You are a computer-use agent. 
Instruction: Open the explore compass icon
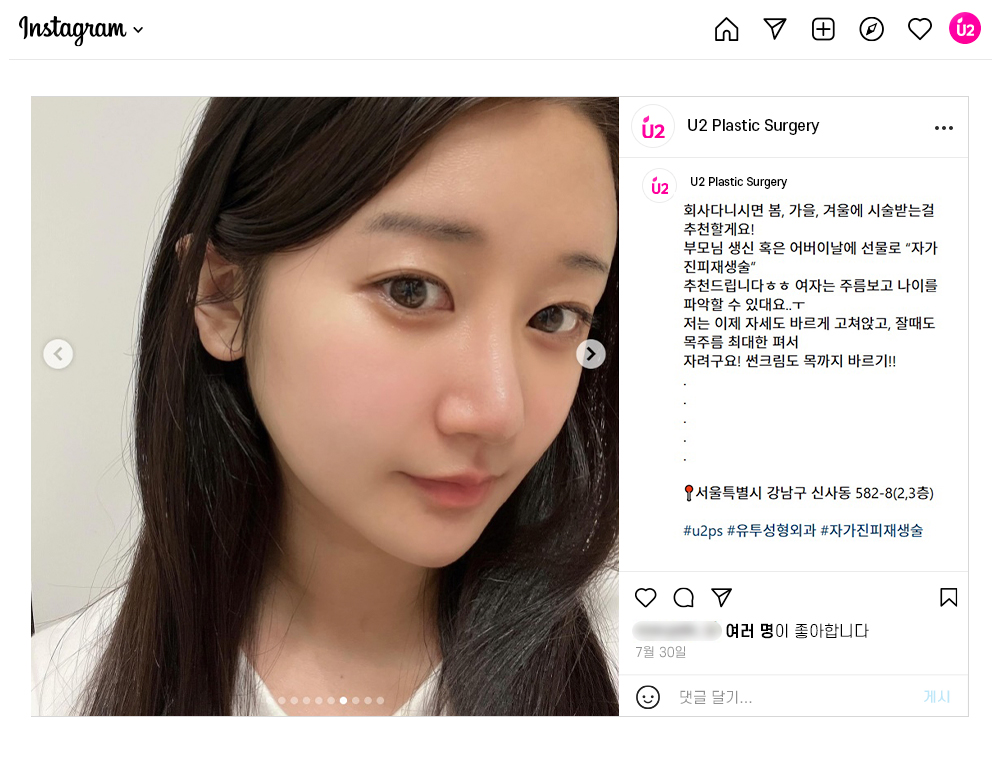(x=872, y=29)
